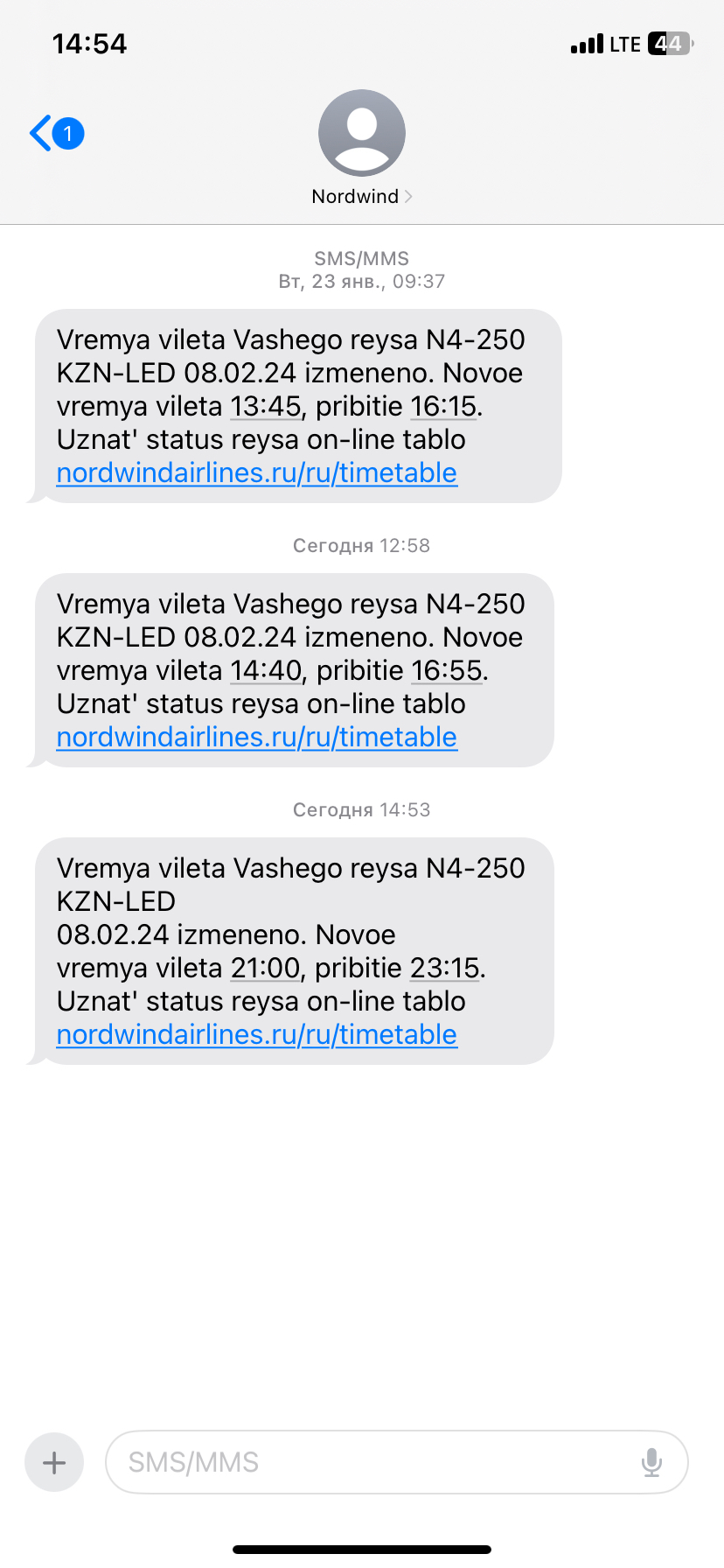Image resolution: width=724 pixels, height=1568 pixels.
Task: Open the timetable link in the 12:58 message
Action: click(257, 738)
